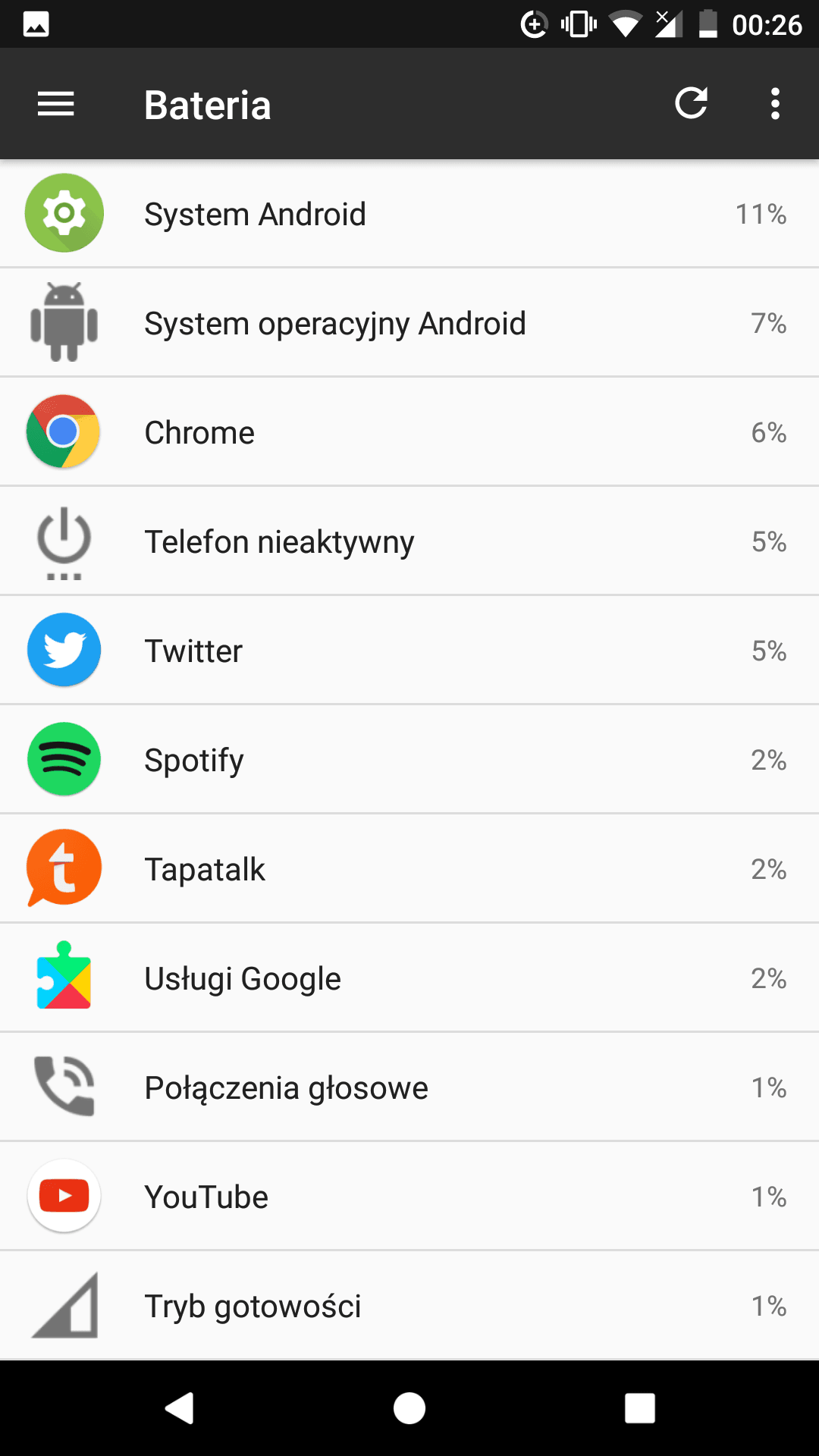Viewport: 819px width, 1456px height.
Task: View Chrome battery usage details
Action: pos(409,431)
